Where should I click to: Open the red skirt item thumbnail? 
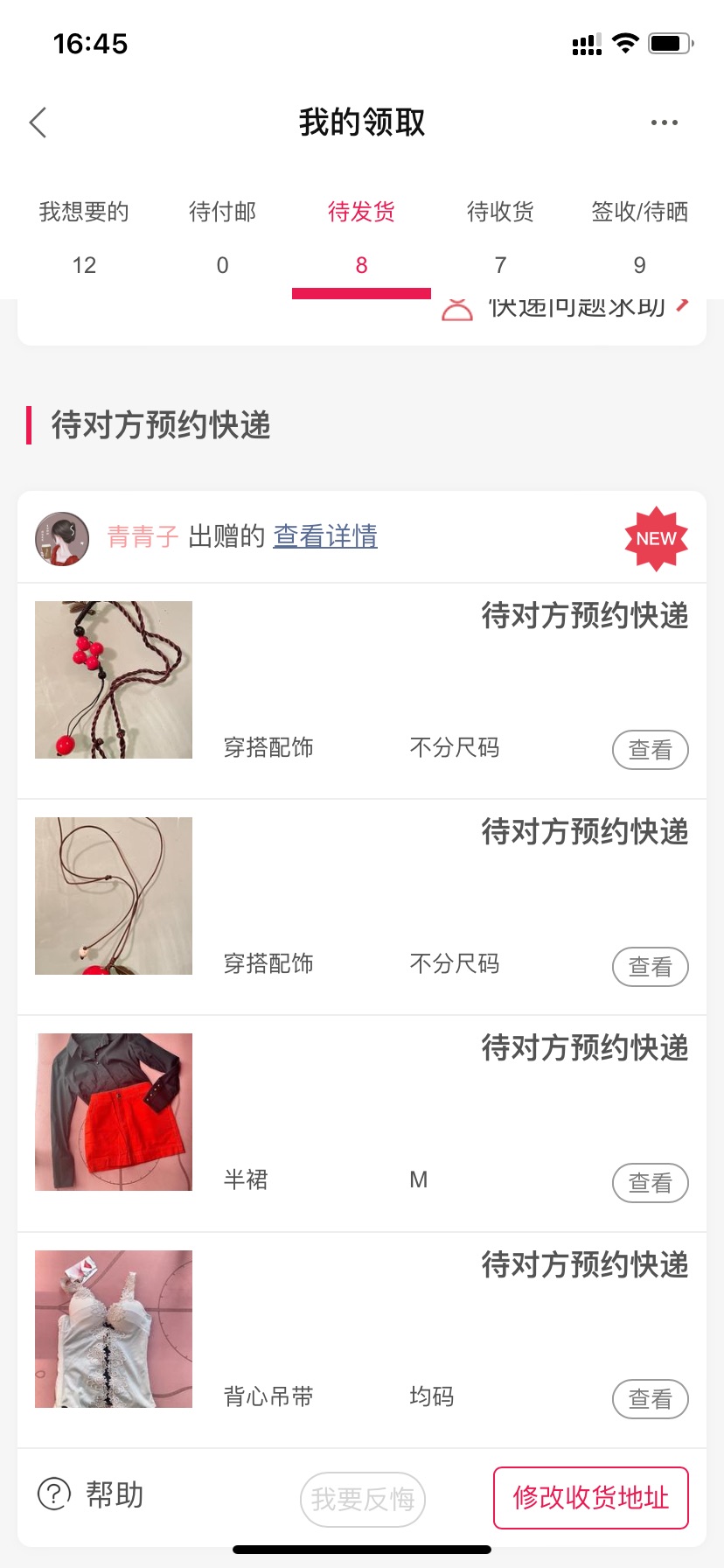[x=114, y=1112]
